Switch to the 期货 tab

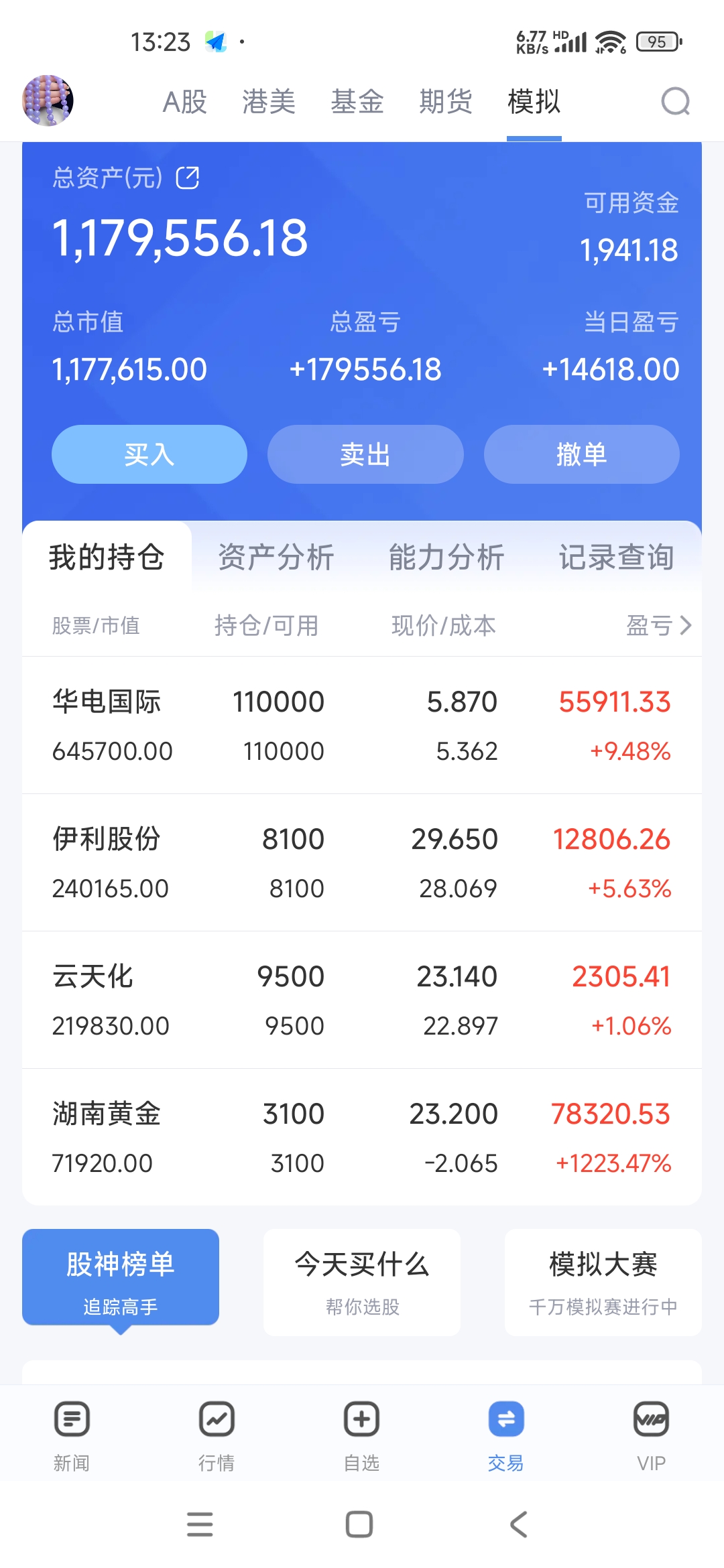pyautogui.click(x=446, y=102)
